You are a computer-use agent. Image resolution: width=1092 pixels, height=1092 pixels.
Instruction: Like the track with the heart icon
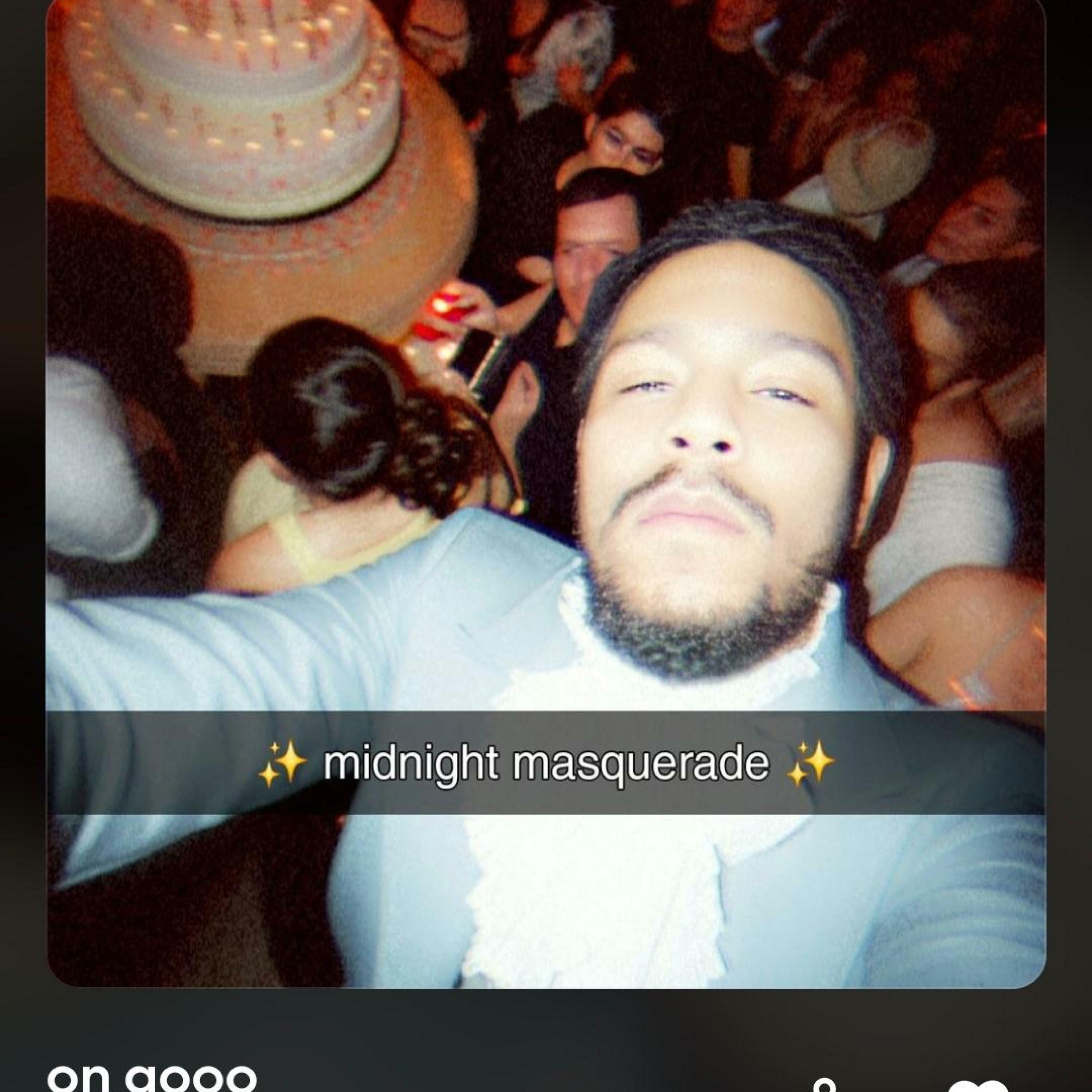978,1086
